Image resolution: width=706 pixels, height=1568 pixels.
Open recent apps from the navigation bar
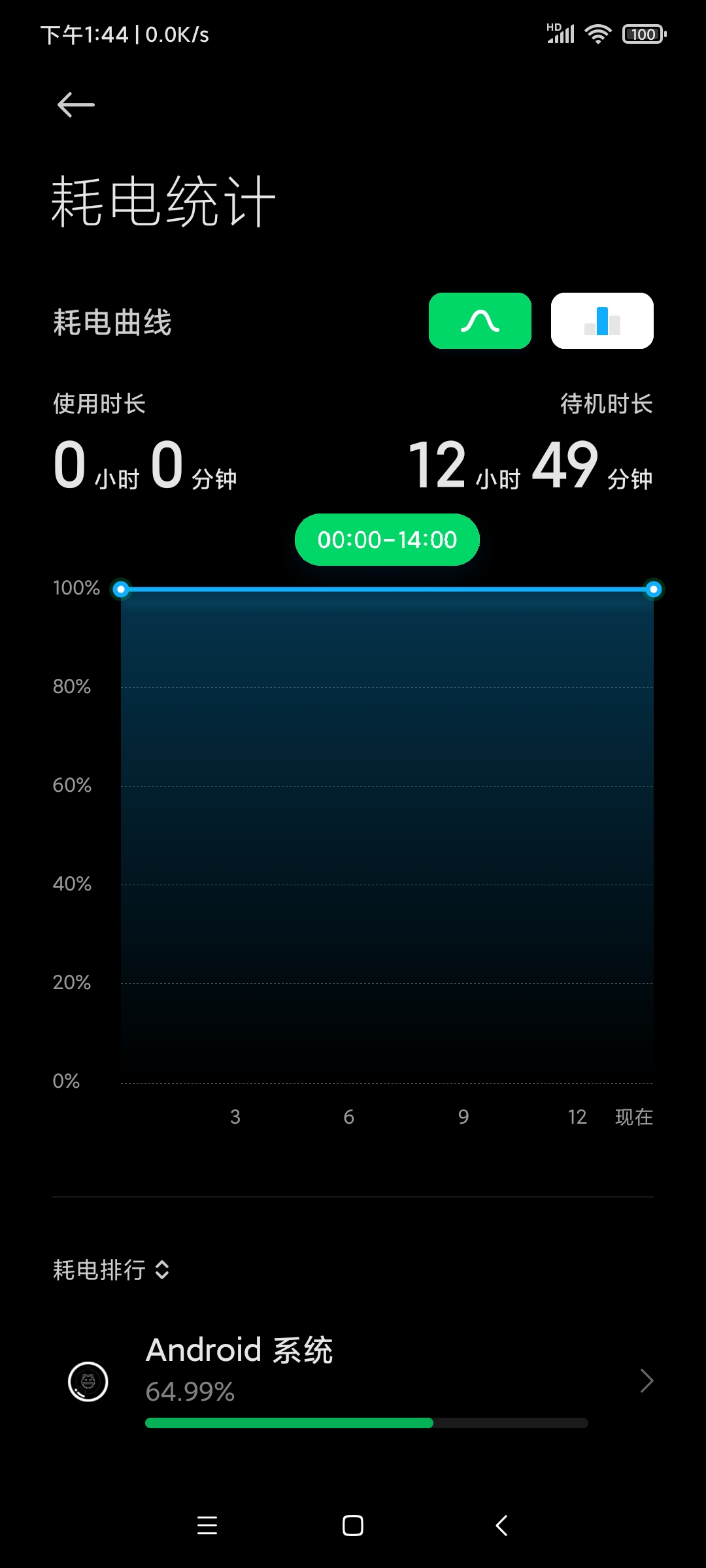click(x=207, y=1526)
